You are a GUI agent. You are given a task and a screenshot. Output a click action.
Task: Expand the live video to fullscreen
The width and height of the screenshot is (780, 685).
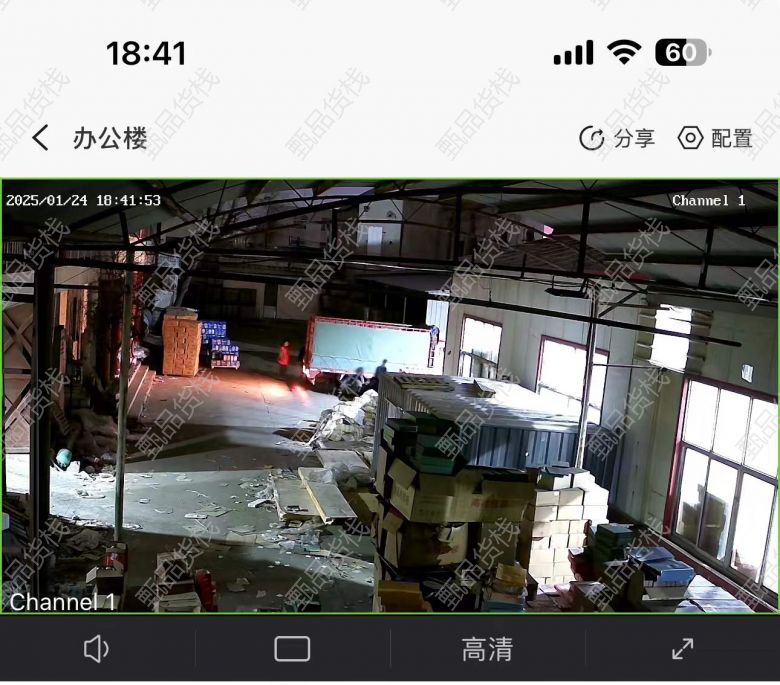point(682,649)
